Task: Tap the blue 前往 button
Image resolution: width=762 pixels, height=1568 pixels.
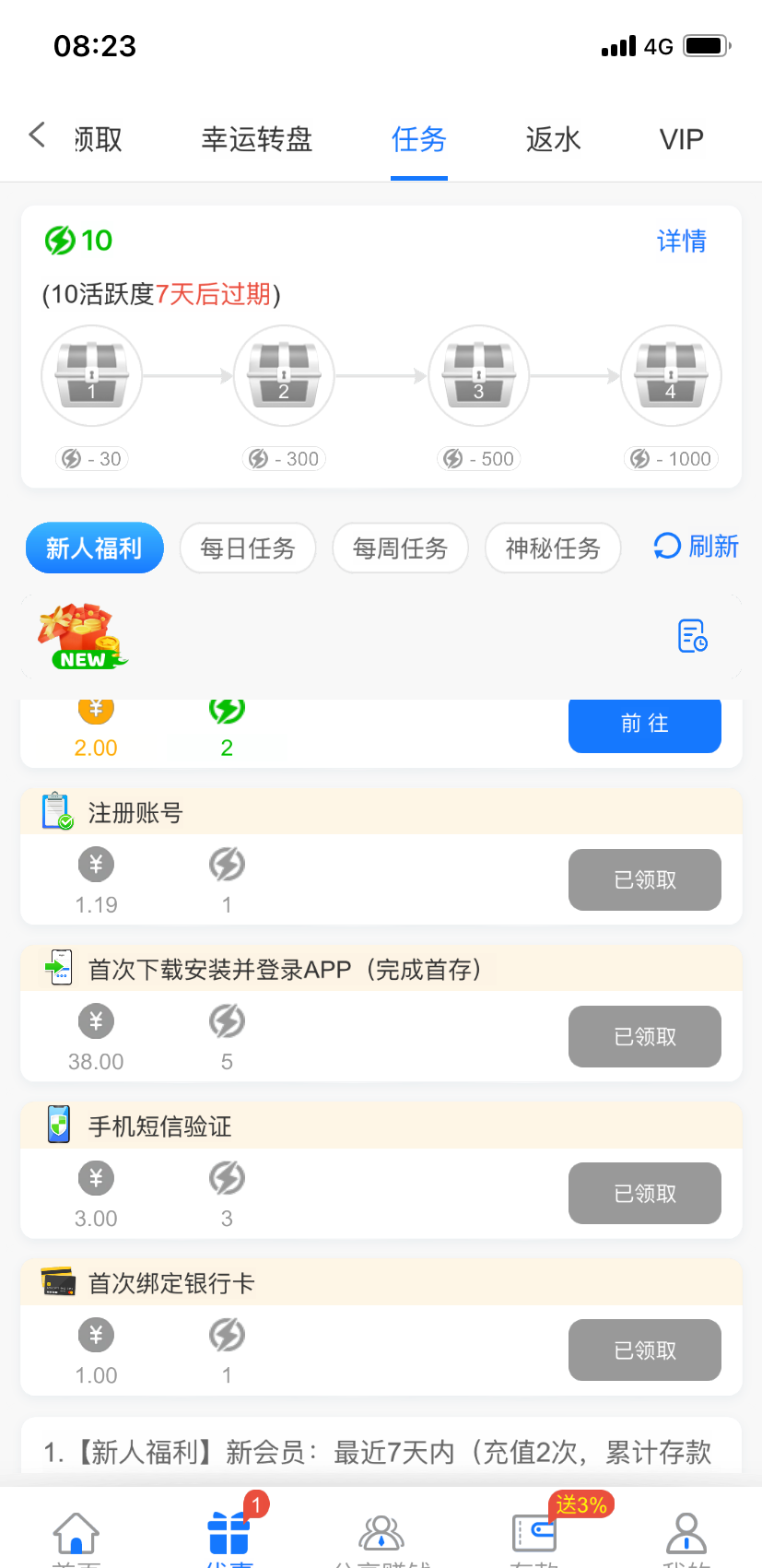Action: pos(644,724)
